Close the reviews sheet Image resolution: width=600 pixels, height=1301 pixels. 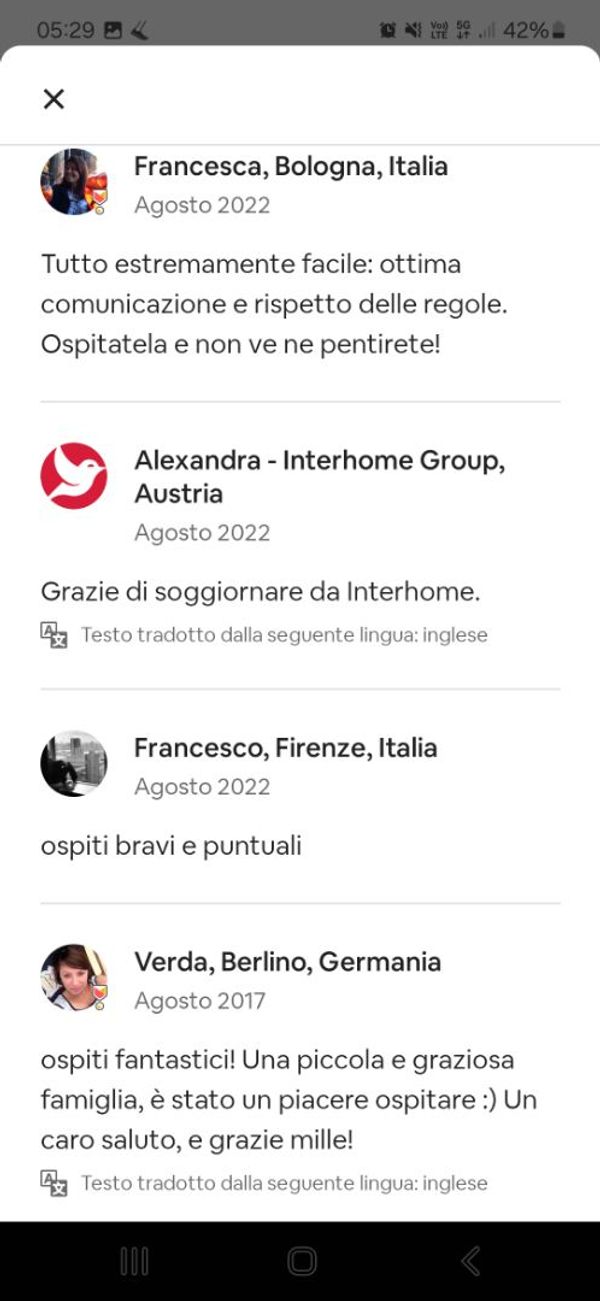[x=54, y=98]
